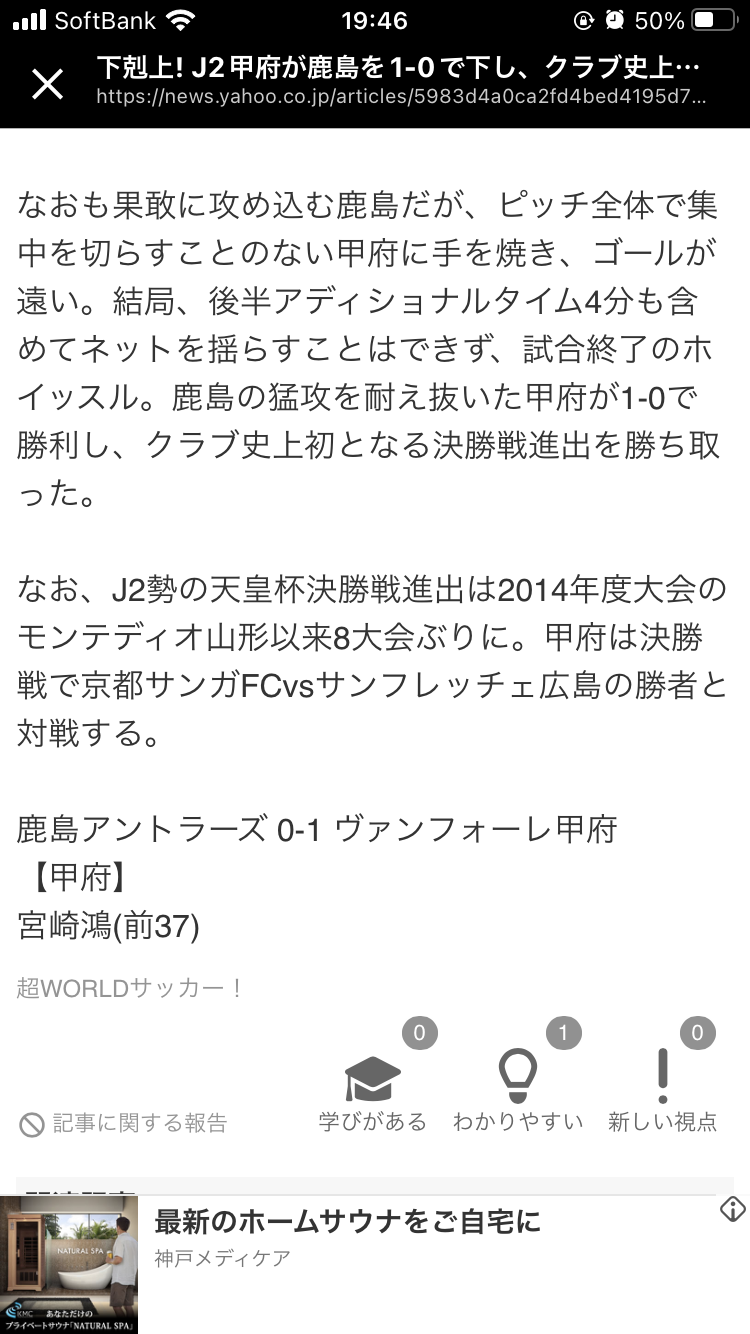Tap the 学びがある reaction icon
The image size is (750, 1334).
point(372,1080)
